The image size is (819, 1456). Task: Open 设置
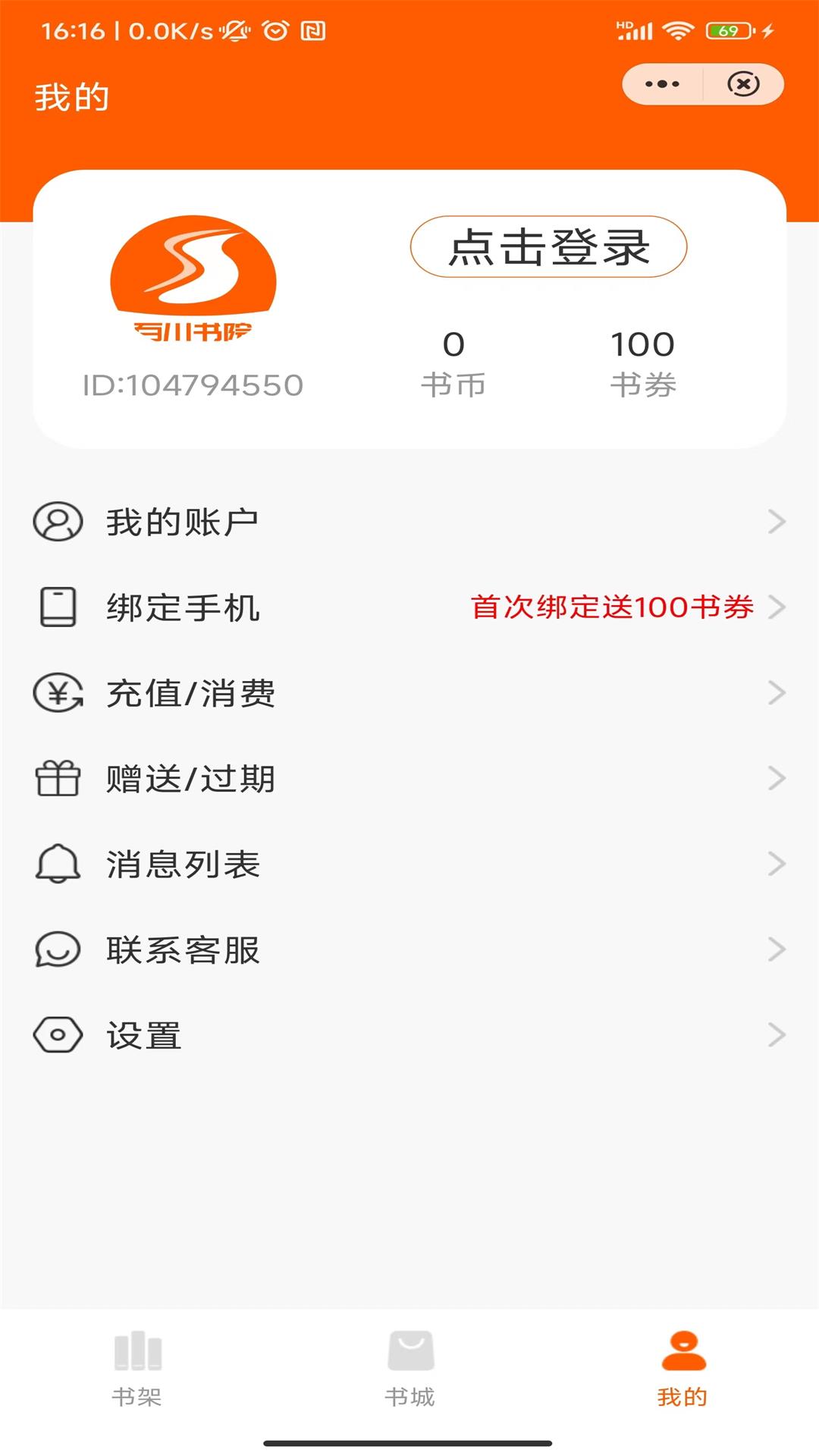click(x=409, y=1036)
